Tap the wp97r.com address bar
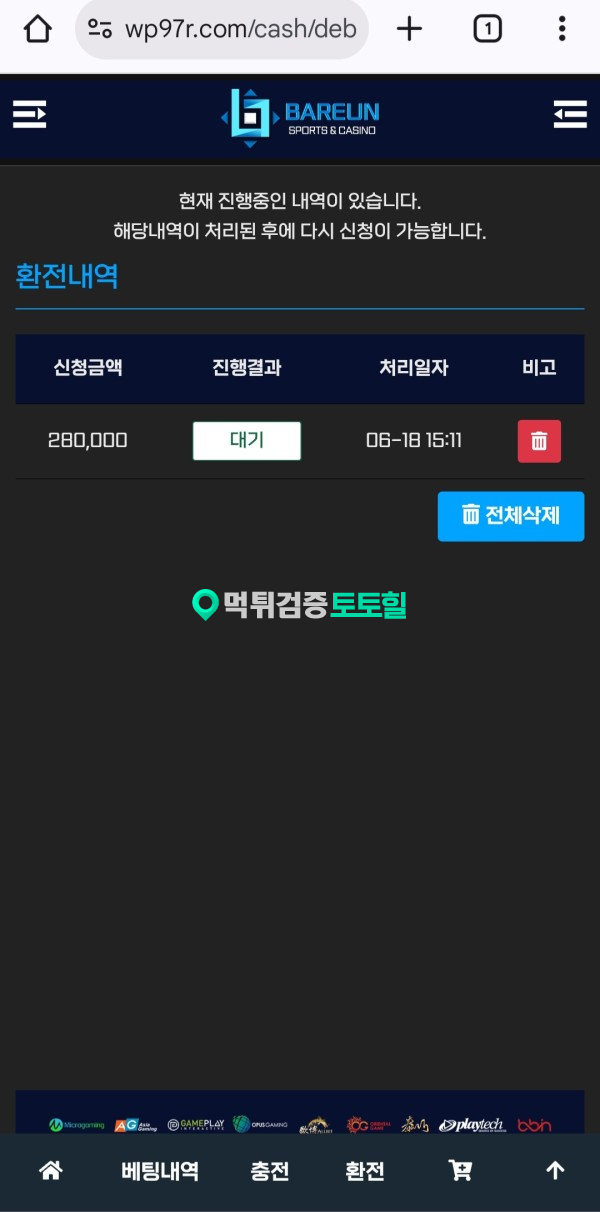 click(x=222, y=29)
